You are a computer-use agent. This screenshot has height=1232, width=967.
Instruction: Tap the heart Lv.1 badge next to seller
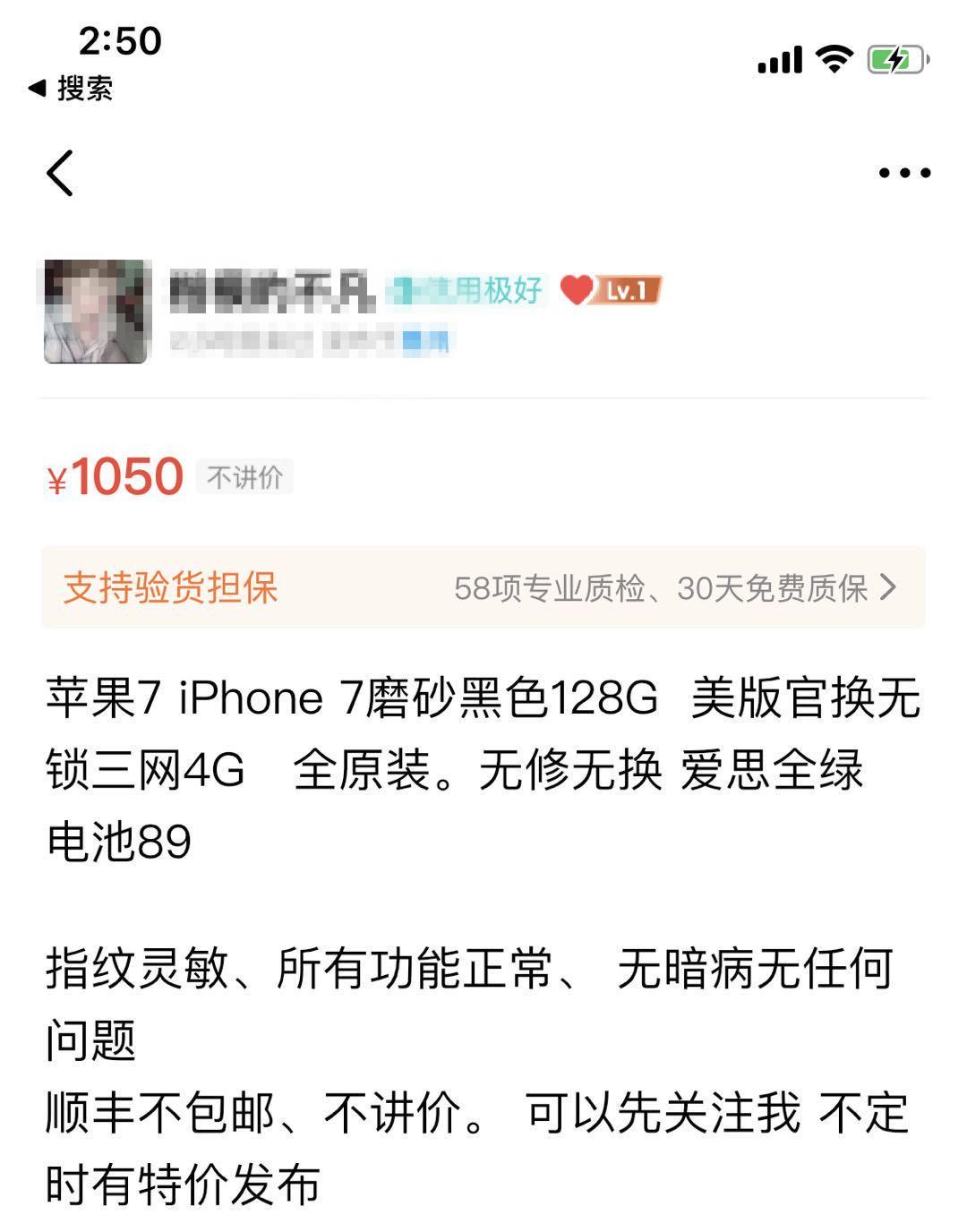[613, 291]
